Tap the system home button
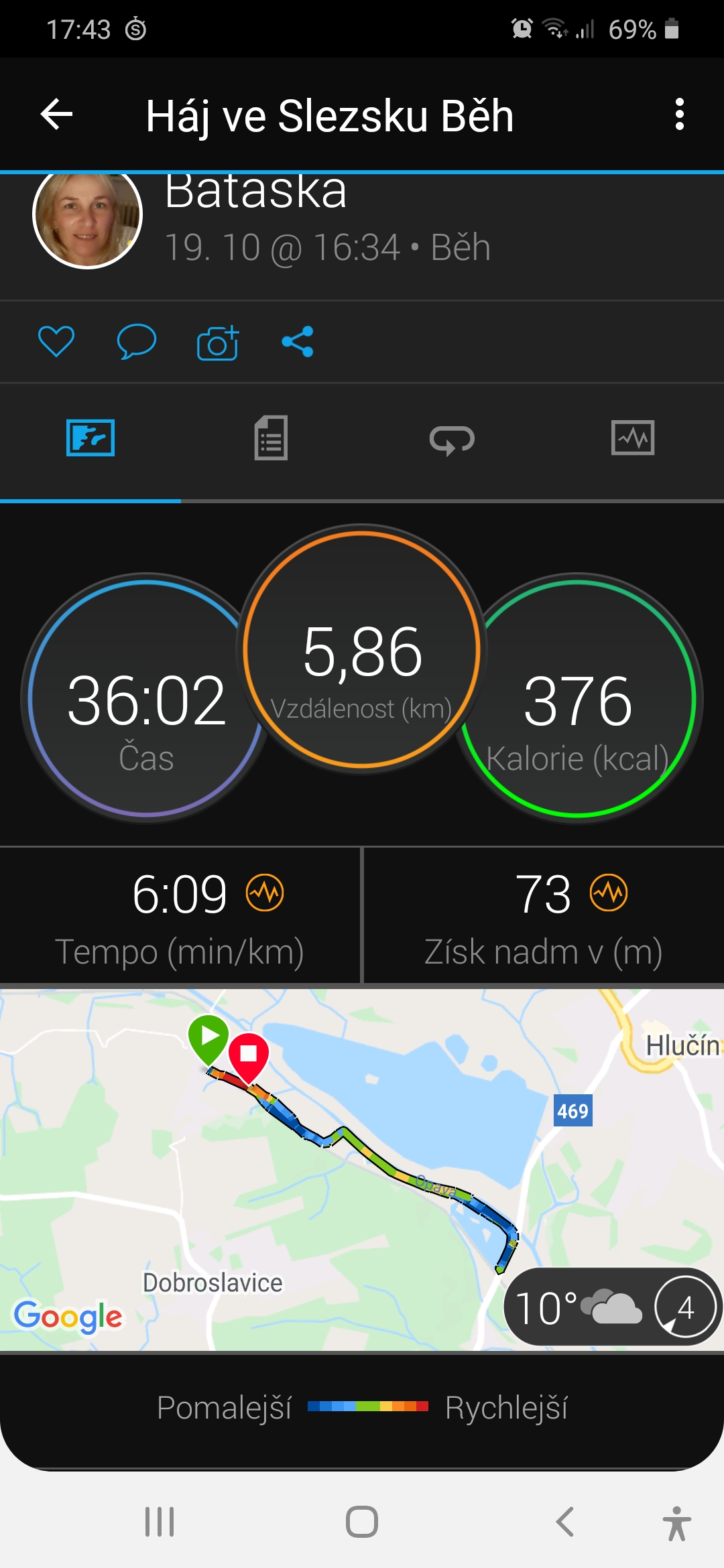Viewport: 724px width, 1568px height. [362, 1522]
